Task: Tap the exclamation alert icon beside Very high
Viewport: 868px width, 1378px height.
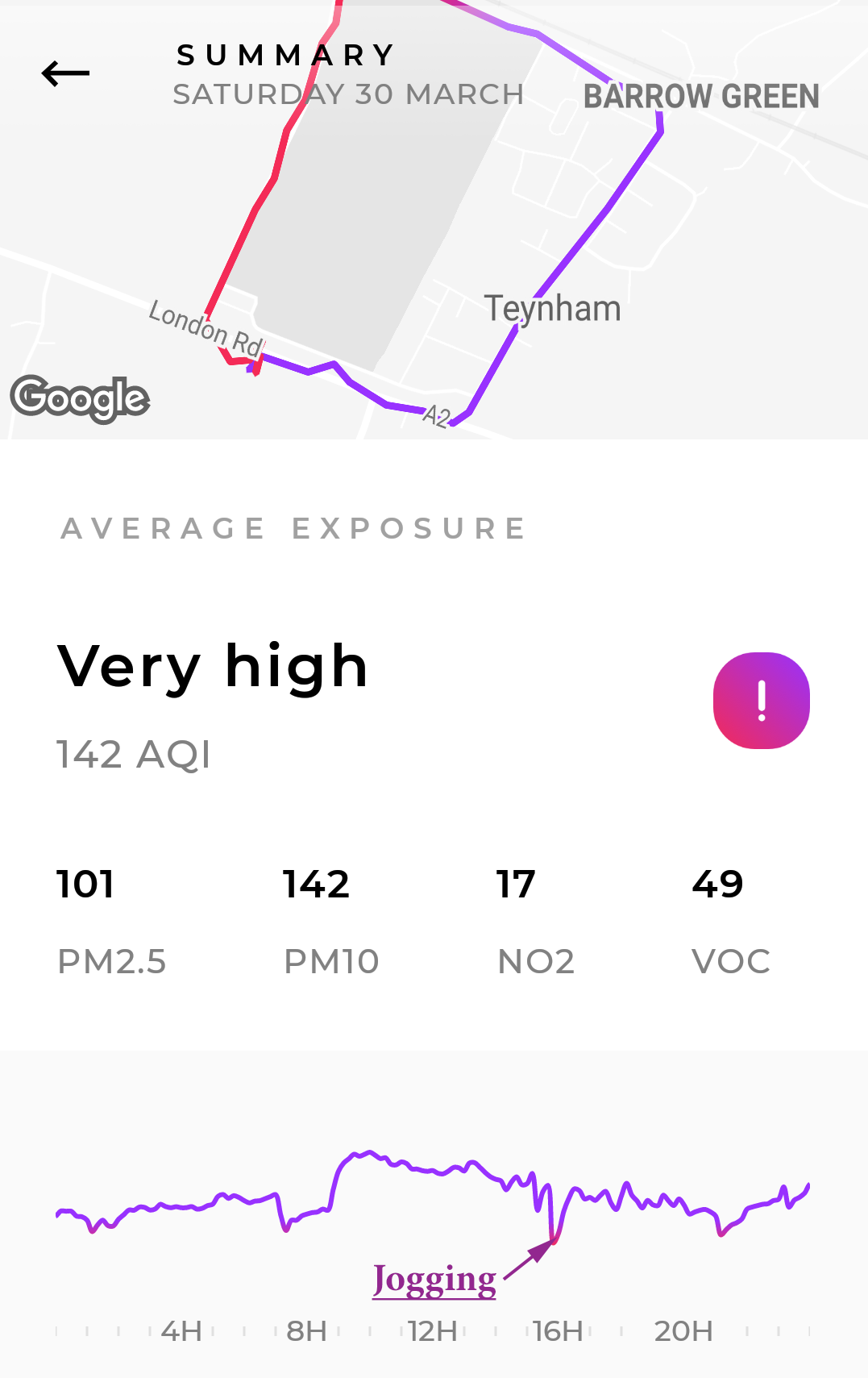Action: point(761,700)
